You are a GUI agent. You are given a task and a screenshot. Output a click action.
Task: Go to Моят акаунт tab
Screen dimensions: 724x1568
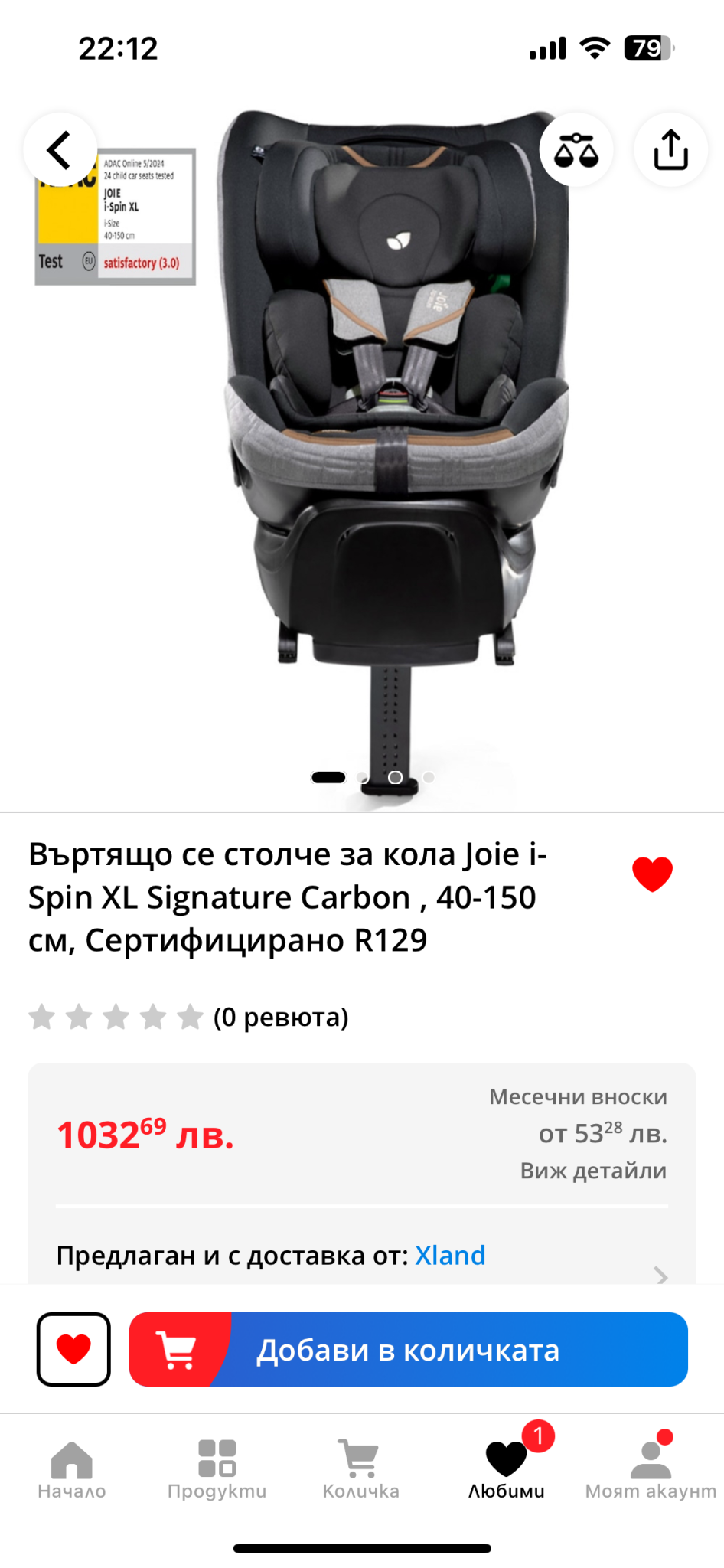coord(651,1470)
